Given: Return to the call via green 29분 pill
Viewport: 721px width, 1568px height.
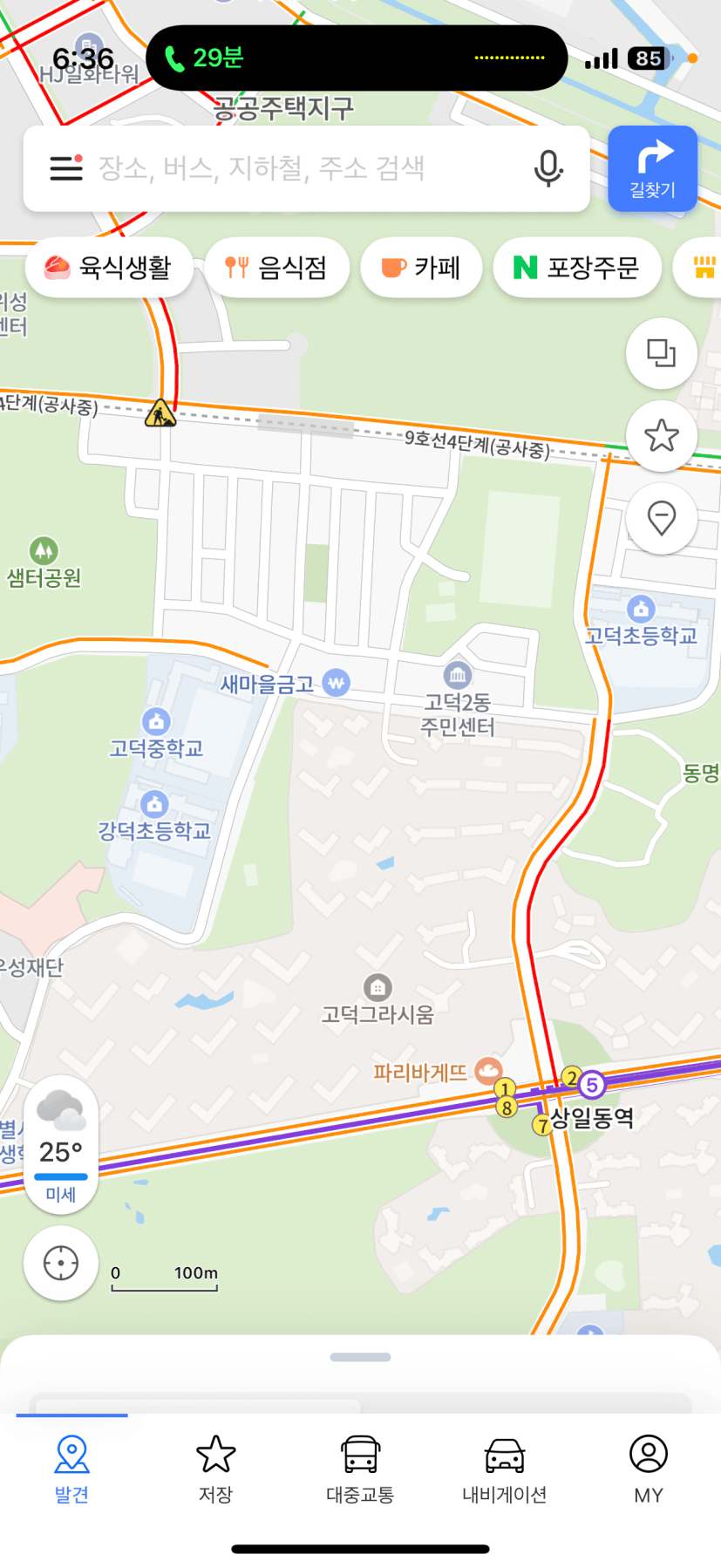Looking at the screenshot, I should tap(357, 58).
